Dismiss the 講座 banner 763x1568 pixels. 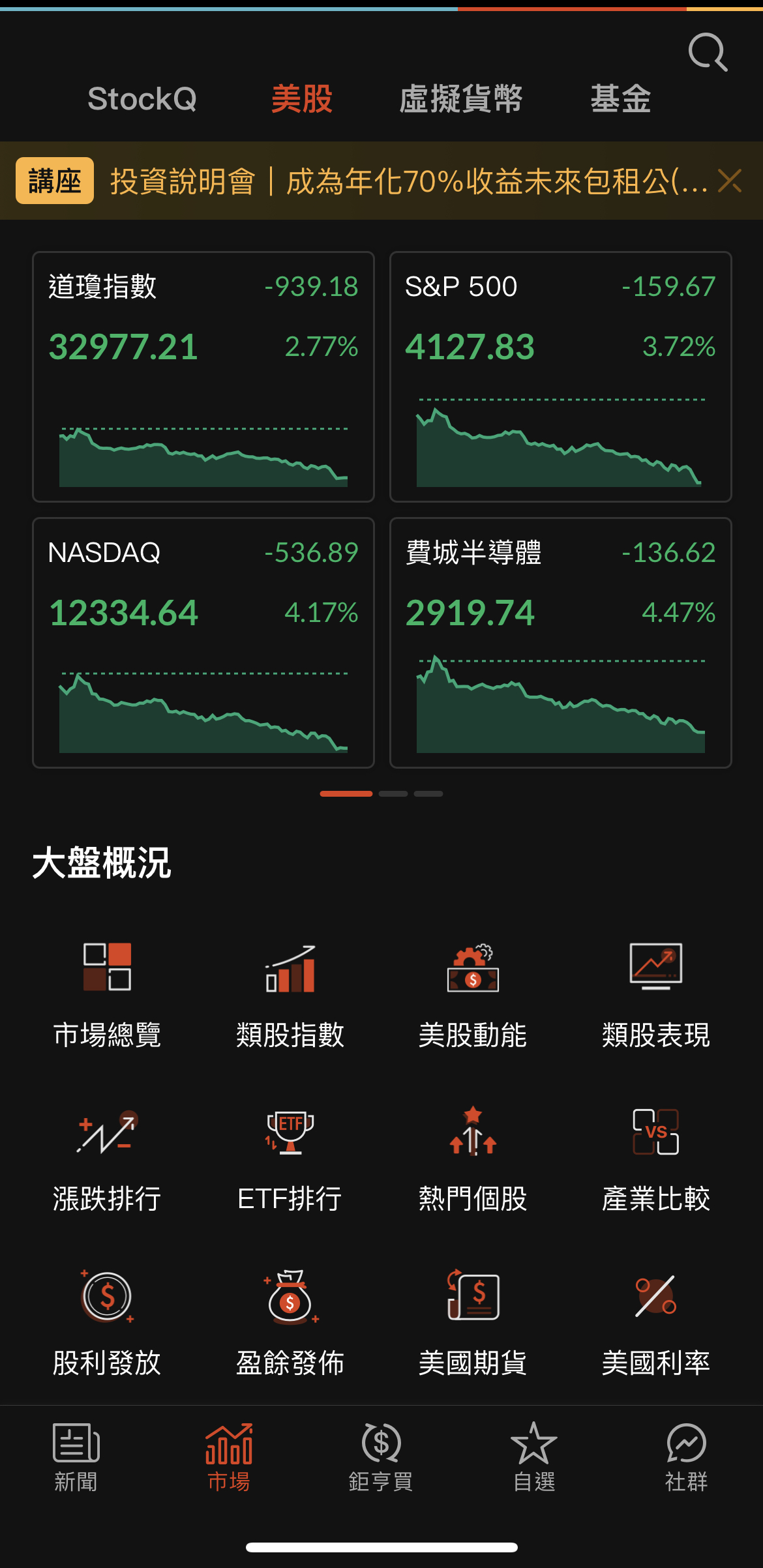(x=730, y=181)
